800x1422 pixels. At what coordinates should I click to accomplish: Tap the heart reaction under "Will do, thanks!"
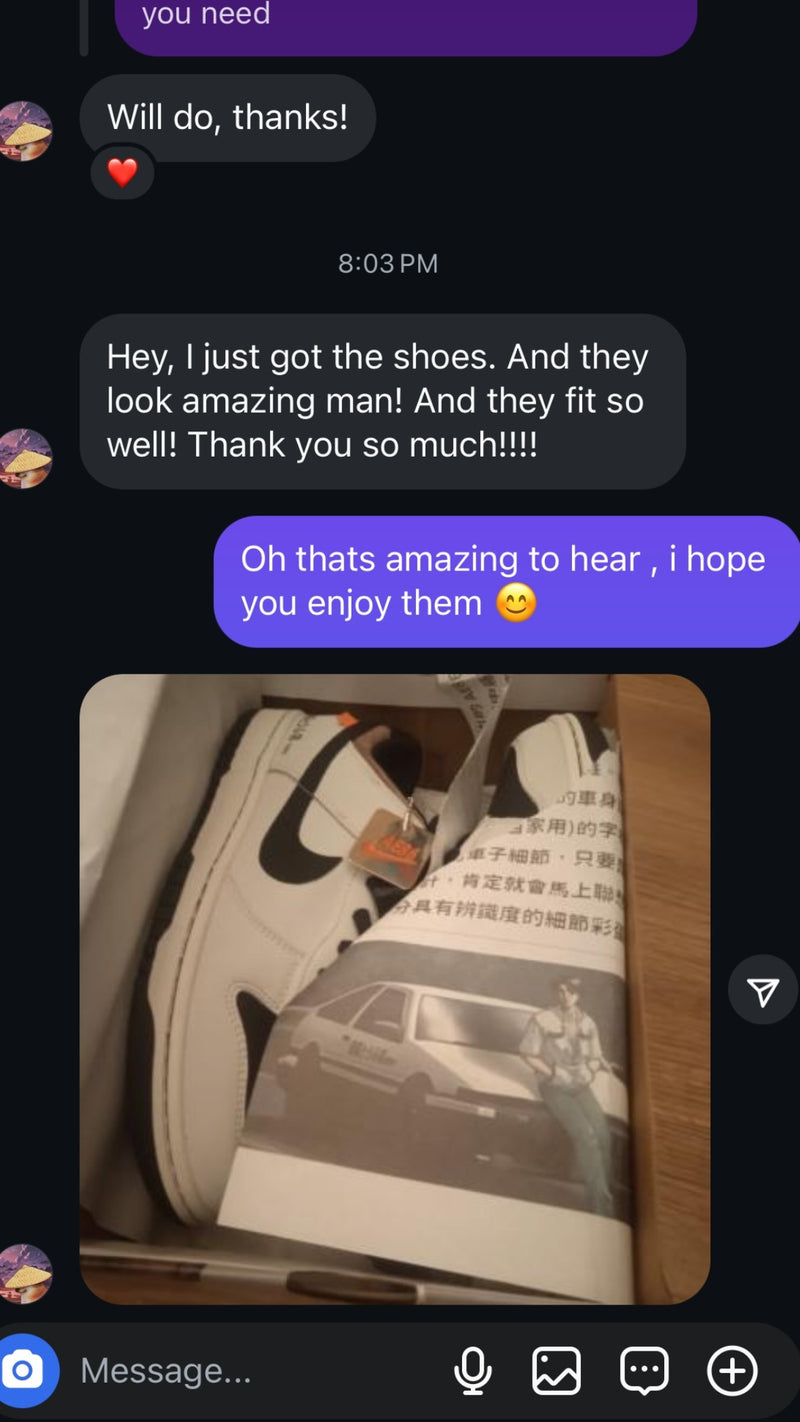pyautogui.click(x=122, y=173)
